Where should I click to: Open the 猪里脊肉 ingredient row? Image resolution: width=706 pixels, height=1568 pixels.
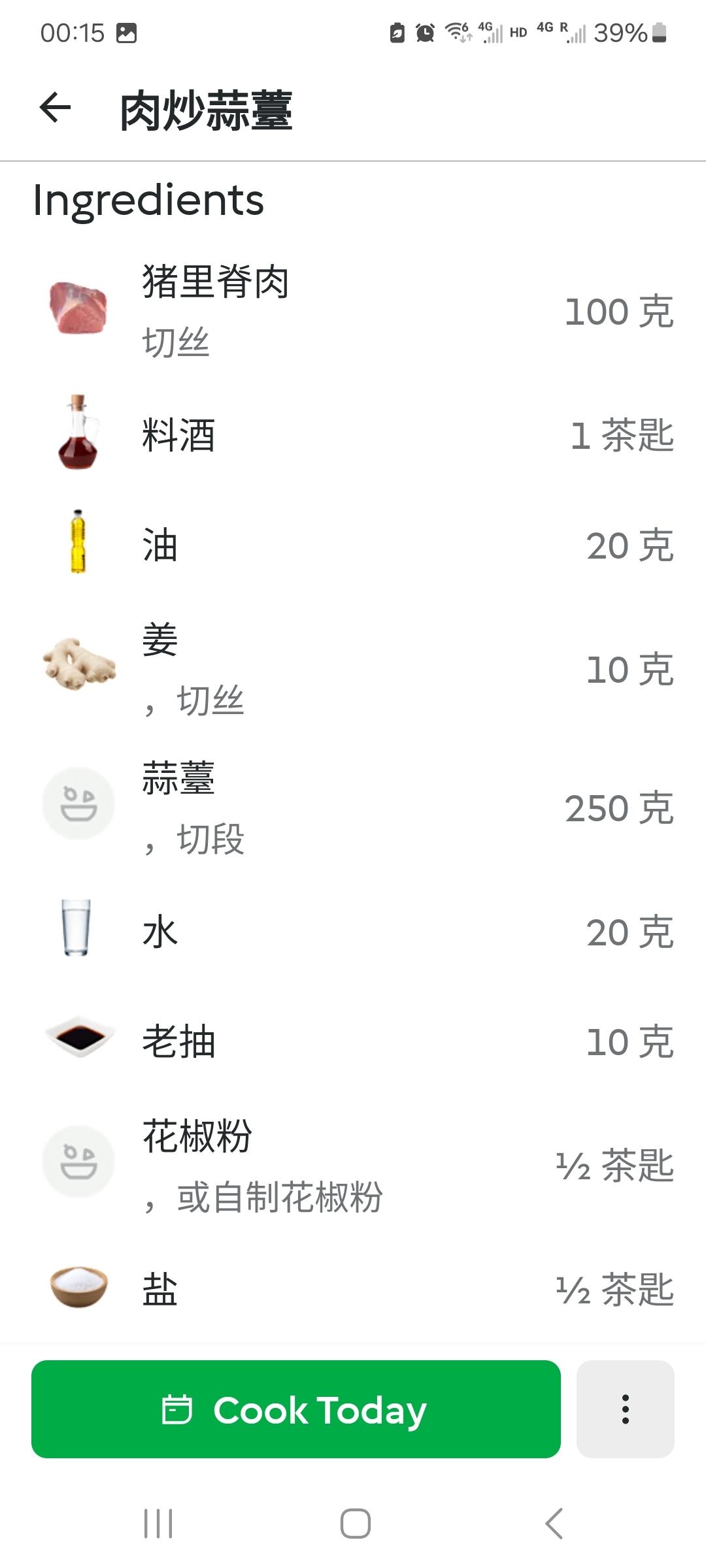coord(353,310)
